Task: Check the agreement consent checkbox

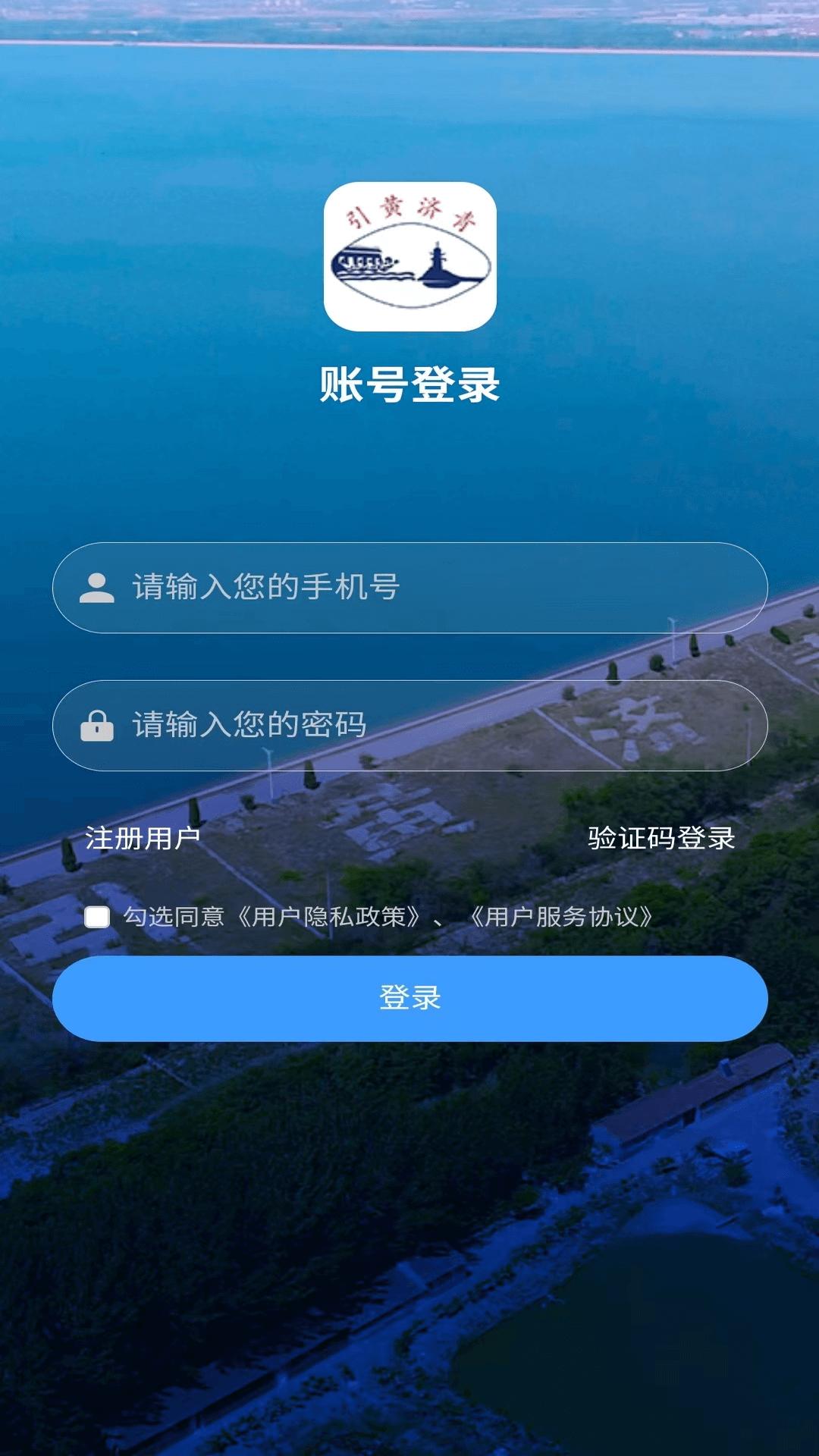Action: pyautogui.click(x=97, y=917)
